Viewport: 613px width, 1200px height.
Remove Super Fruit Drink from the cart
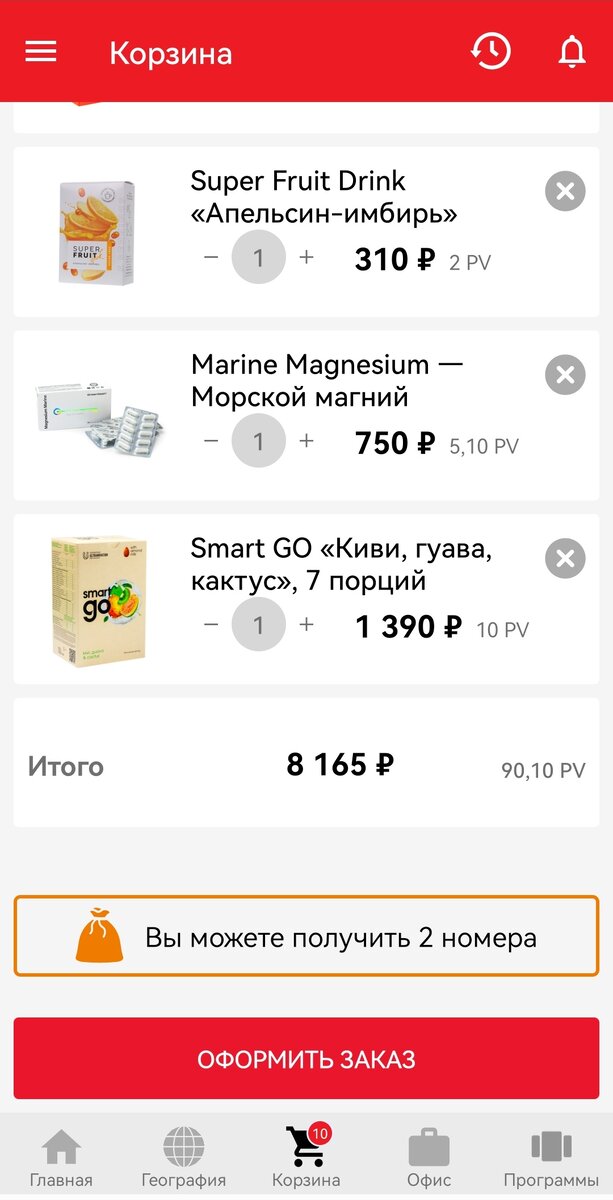click(565, 191)
